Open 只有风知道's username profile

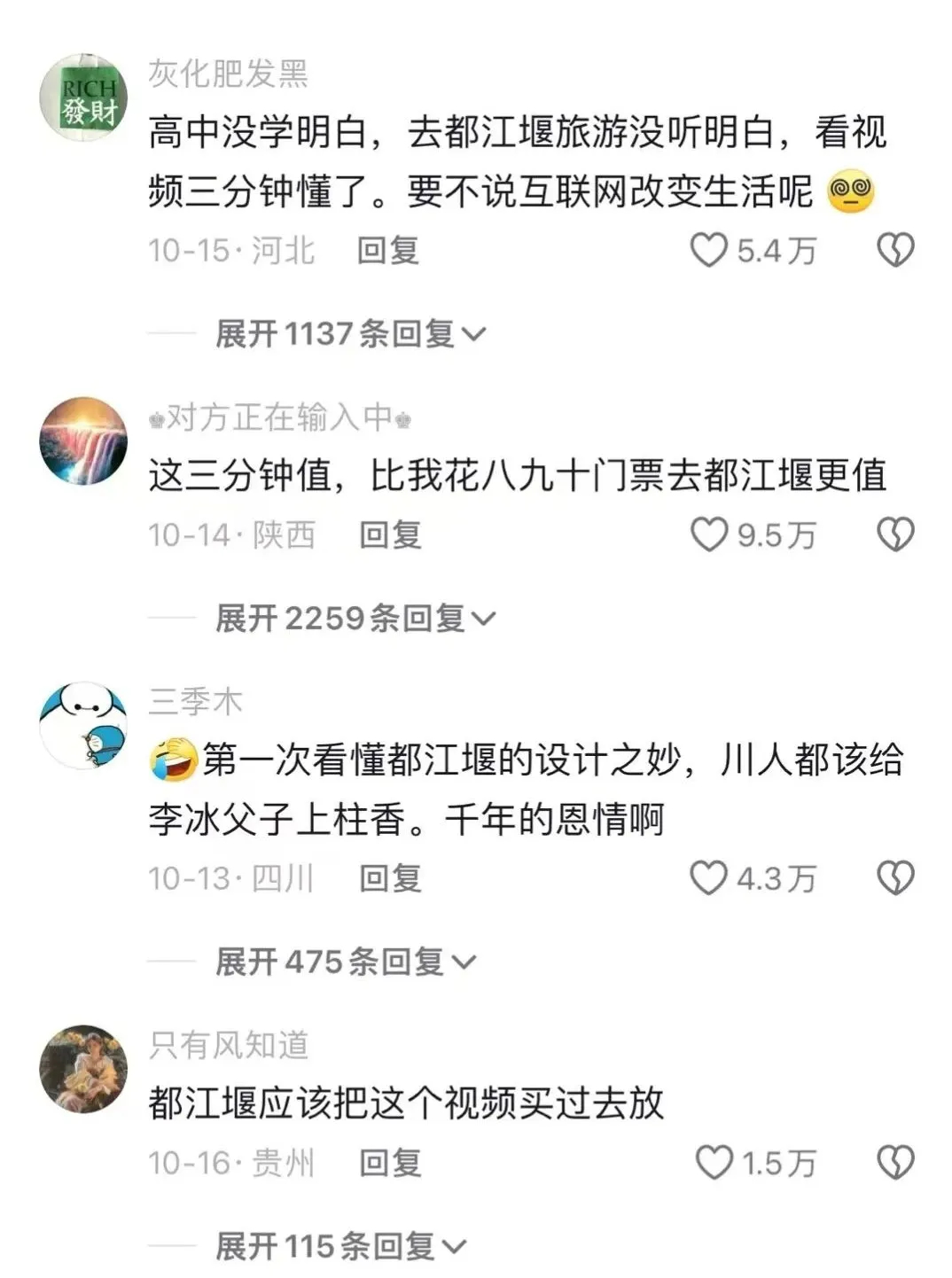click(228, 1045)
